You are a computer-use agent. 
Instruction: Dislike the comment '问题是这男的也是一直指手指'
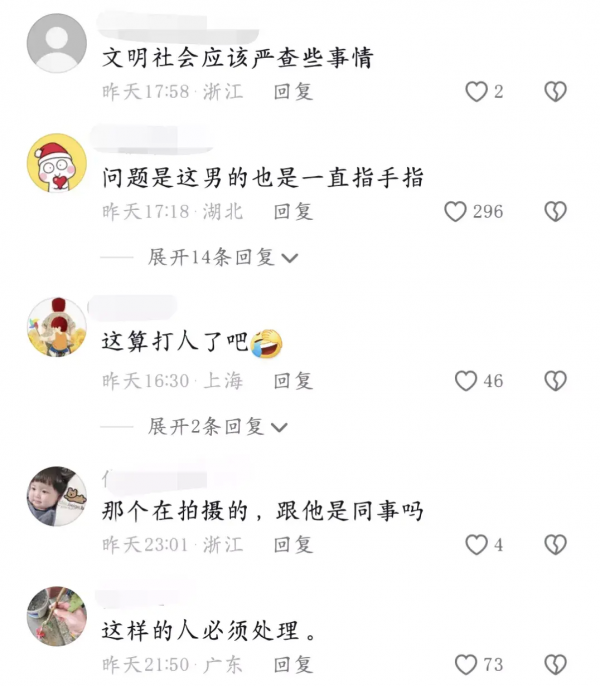point(555,212)
